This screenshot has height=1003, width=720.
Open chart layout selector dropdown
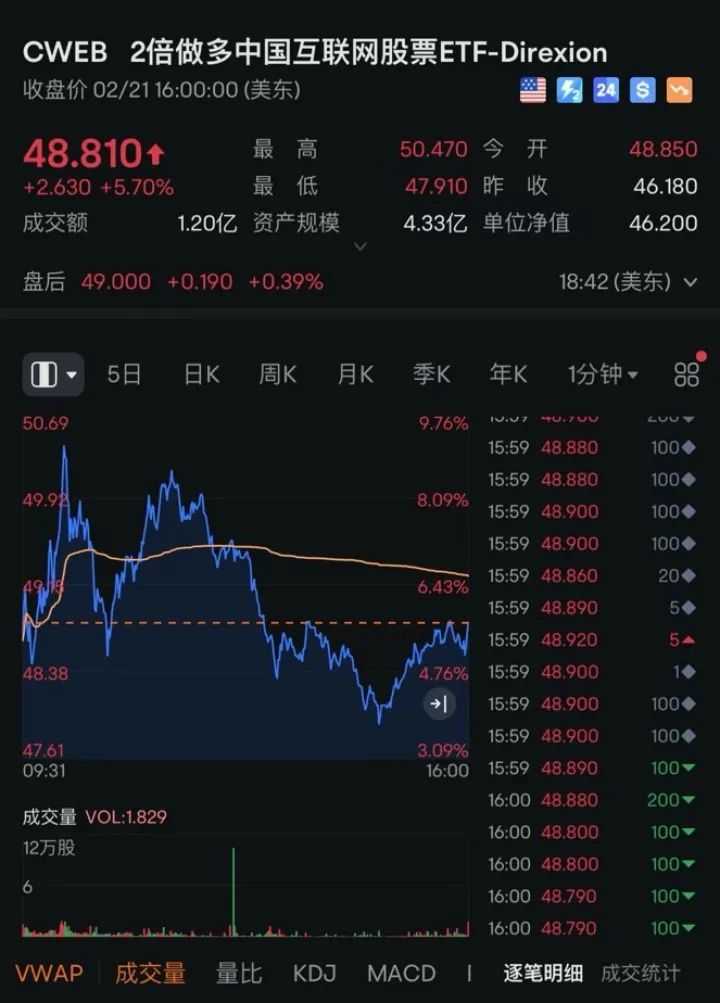click(x=54, y=375)
